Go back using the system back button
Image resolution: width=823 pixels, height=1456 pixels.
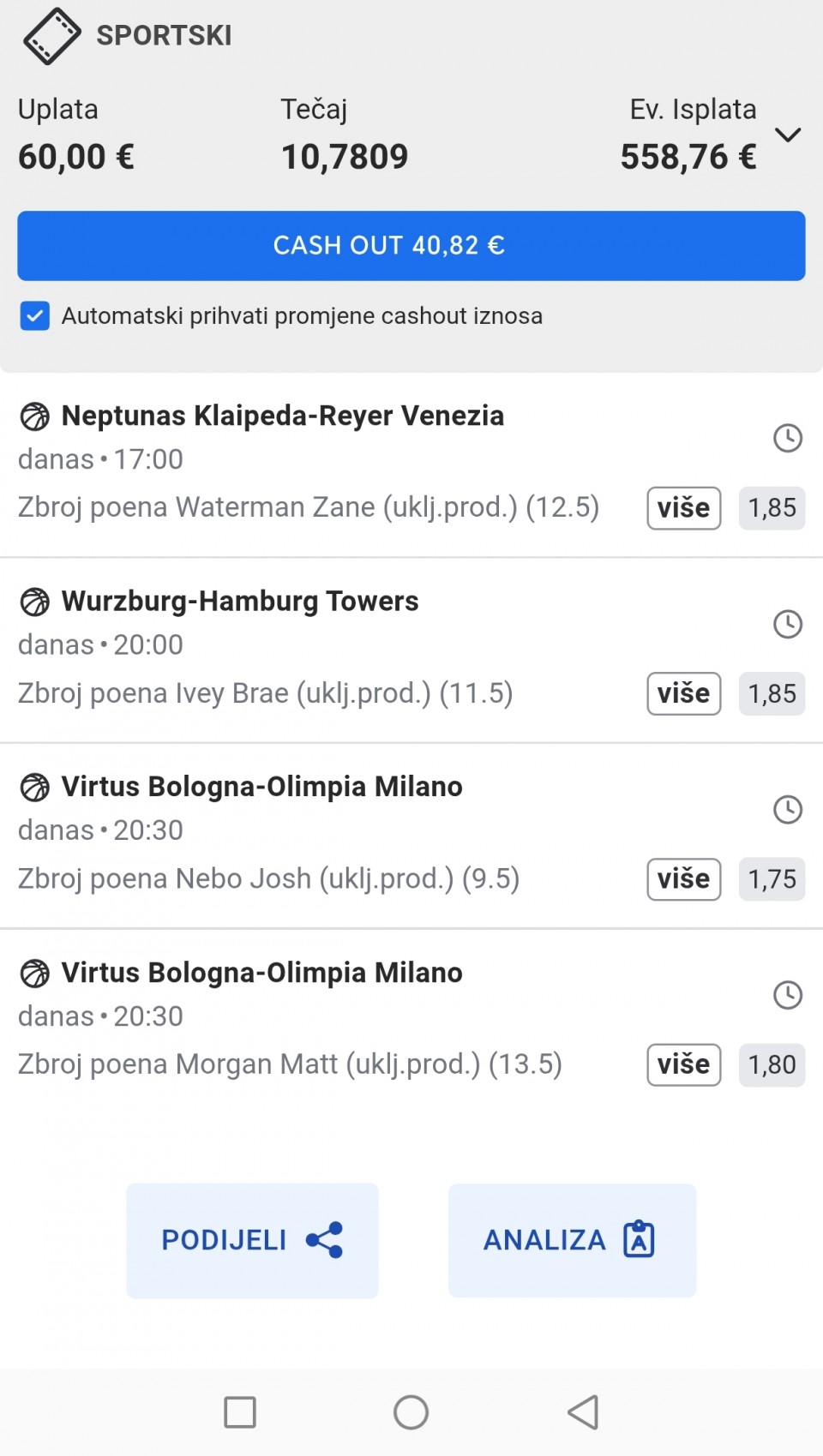[583, 1412]
